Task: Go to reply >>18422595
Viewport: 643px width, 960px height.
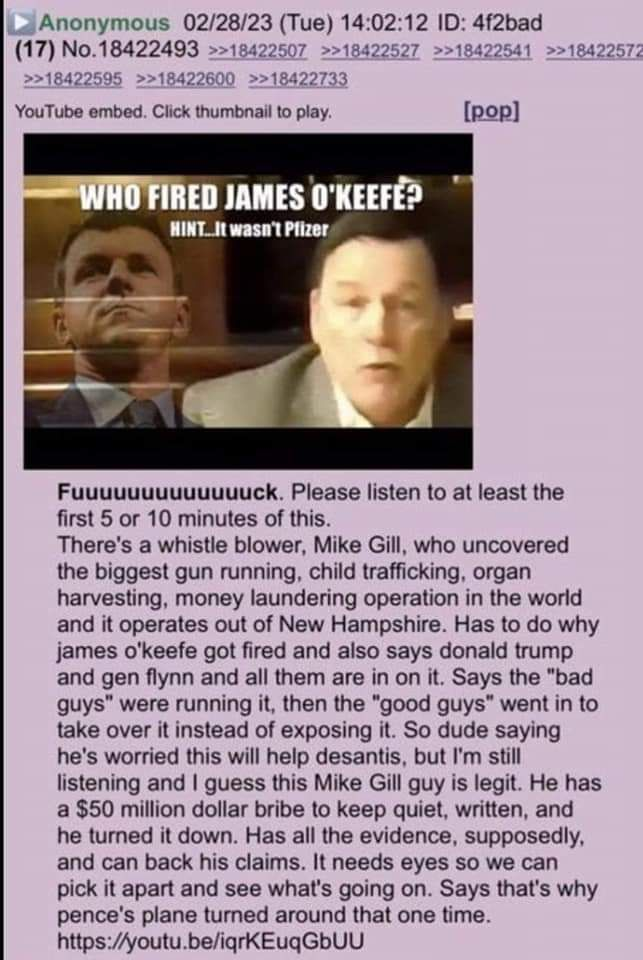Action: coord(72,79)
